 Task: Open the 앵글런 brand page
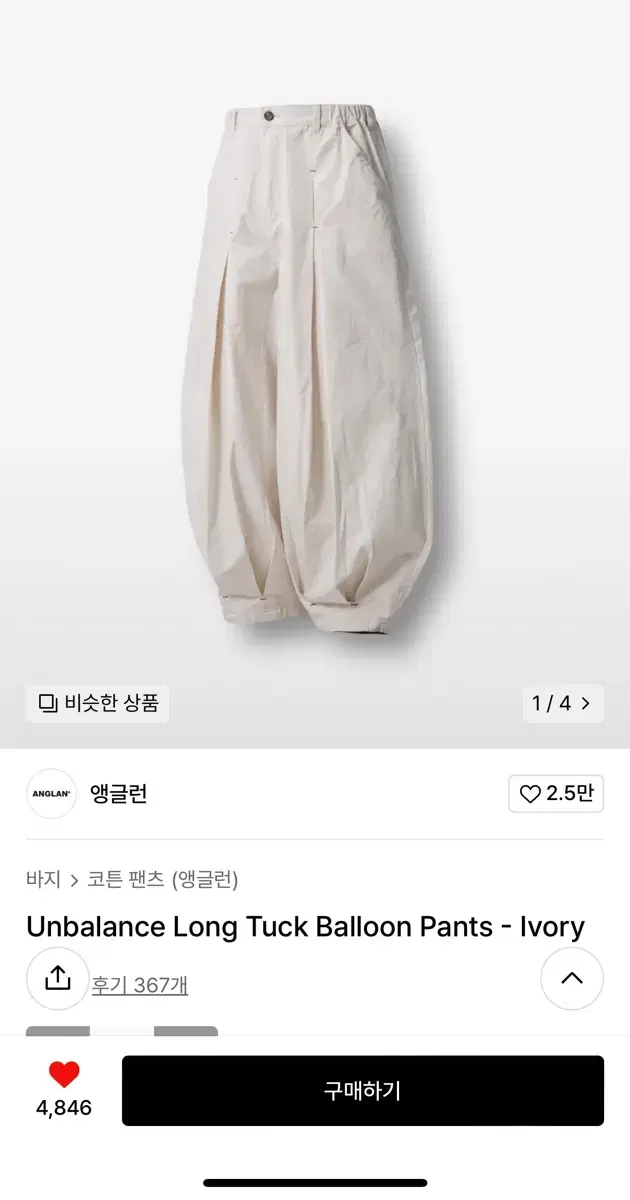[118, 794]
